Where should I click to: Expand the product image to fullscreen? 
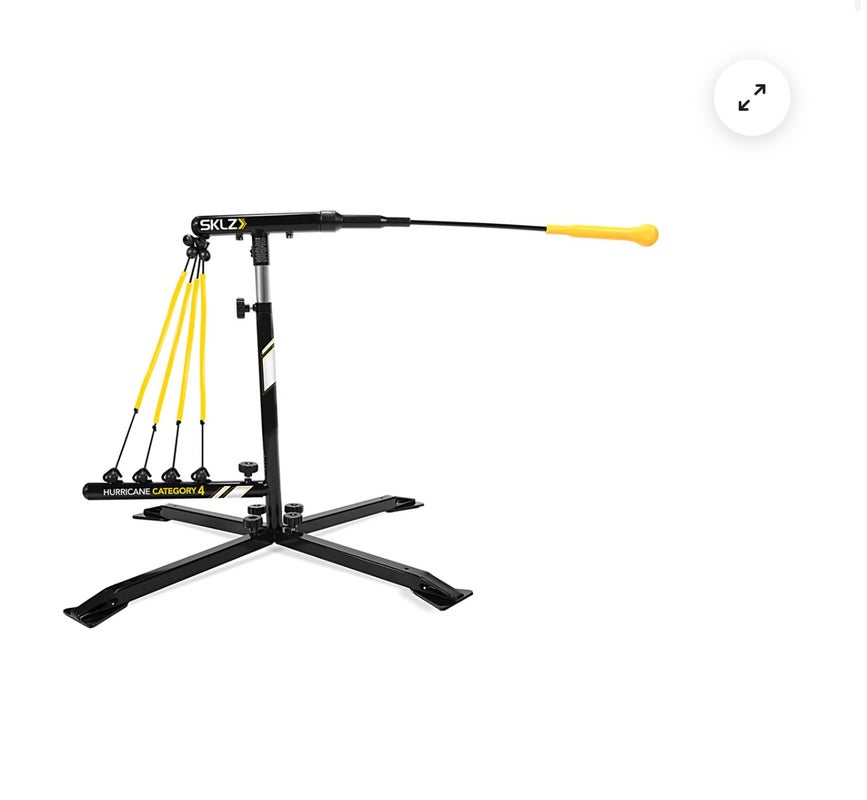coord(751,98)
